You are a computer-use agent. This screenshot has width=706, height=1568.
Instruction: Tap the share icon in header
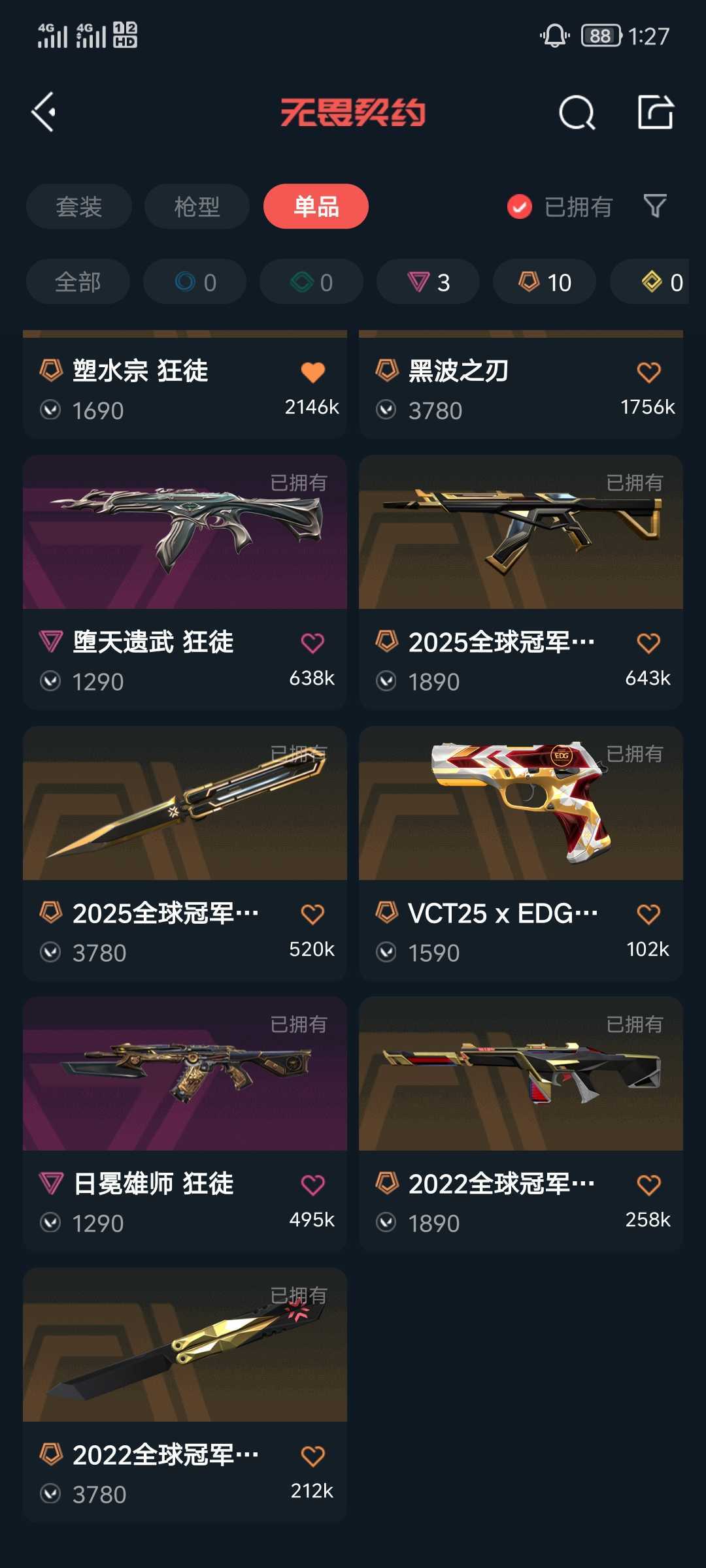pos(656,112)
